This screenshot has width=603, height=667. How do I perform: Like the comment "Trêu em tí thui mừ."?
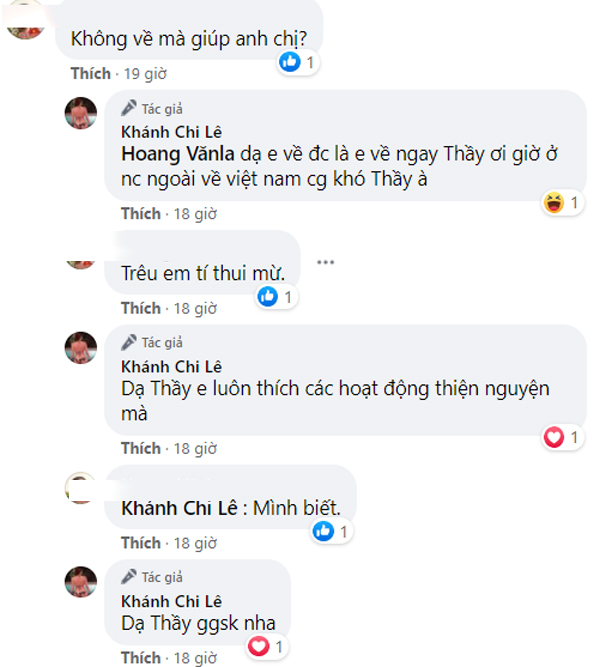pyautogui.click(x=140, y=307)
